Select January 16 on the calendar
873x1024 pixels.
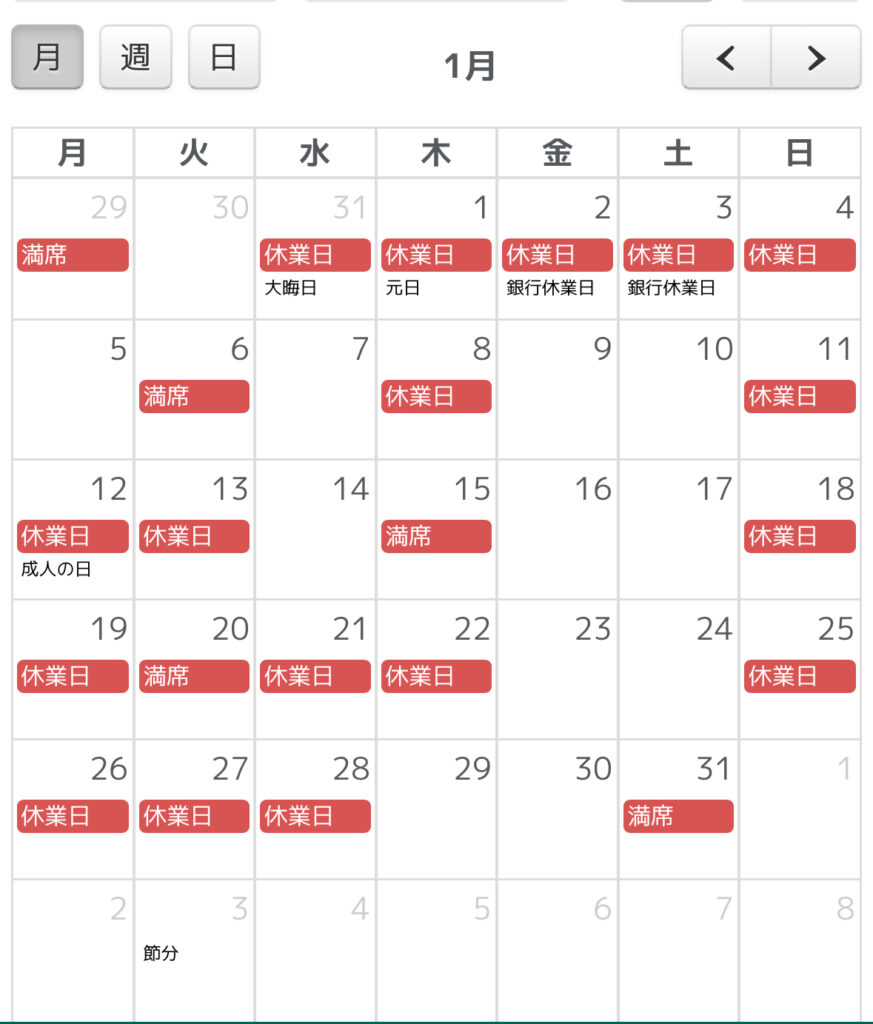click(x=557, y=530)
